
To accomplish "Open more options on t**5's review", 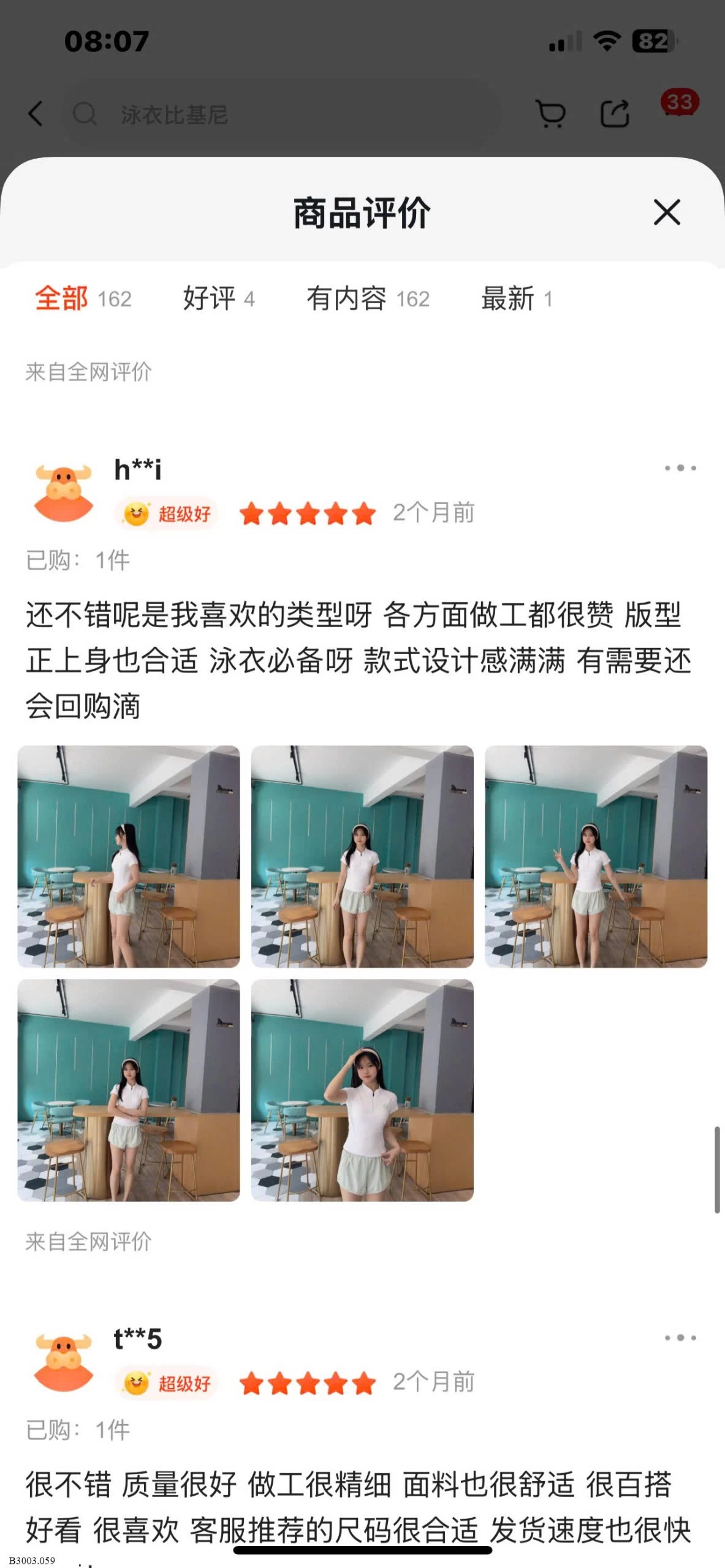I will (x=680, y=1338).
